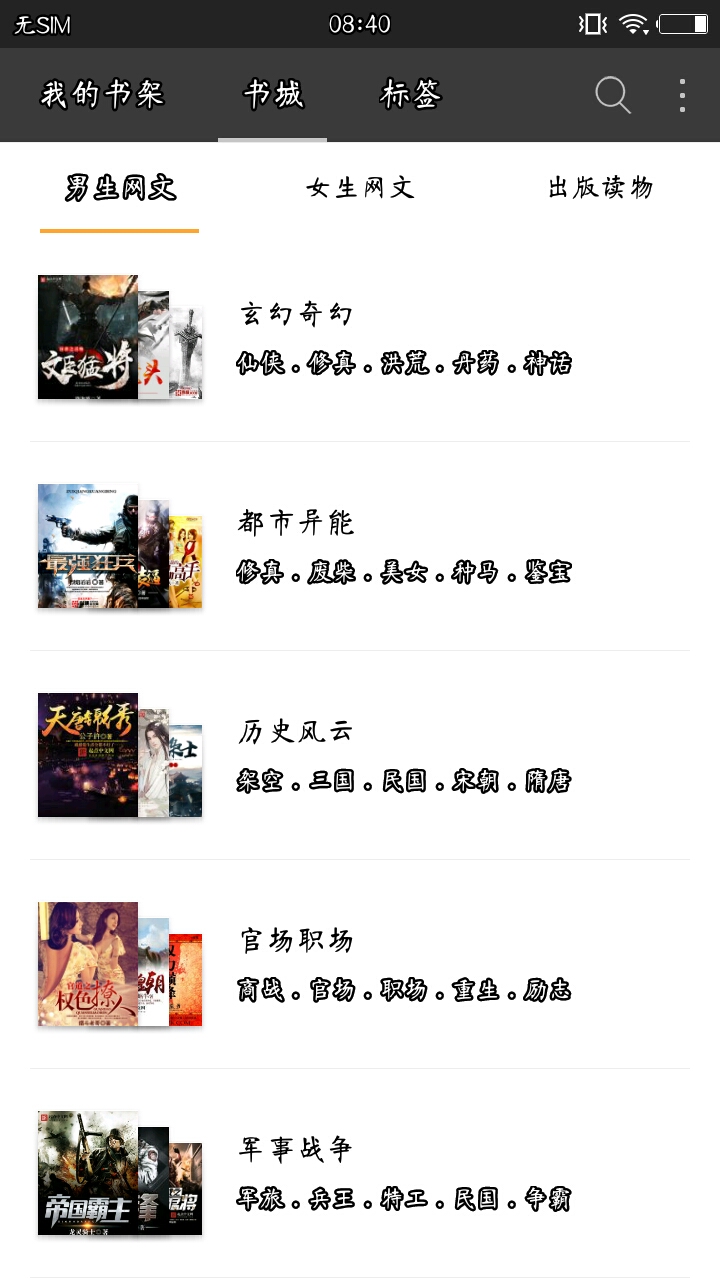The width and height of the screenshot is (720, 1280).
Task: Switch to 出版读物 section
Action: [x=600, y=187]
